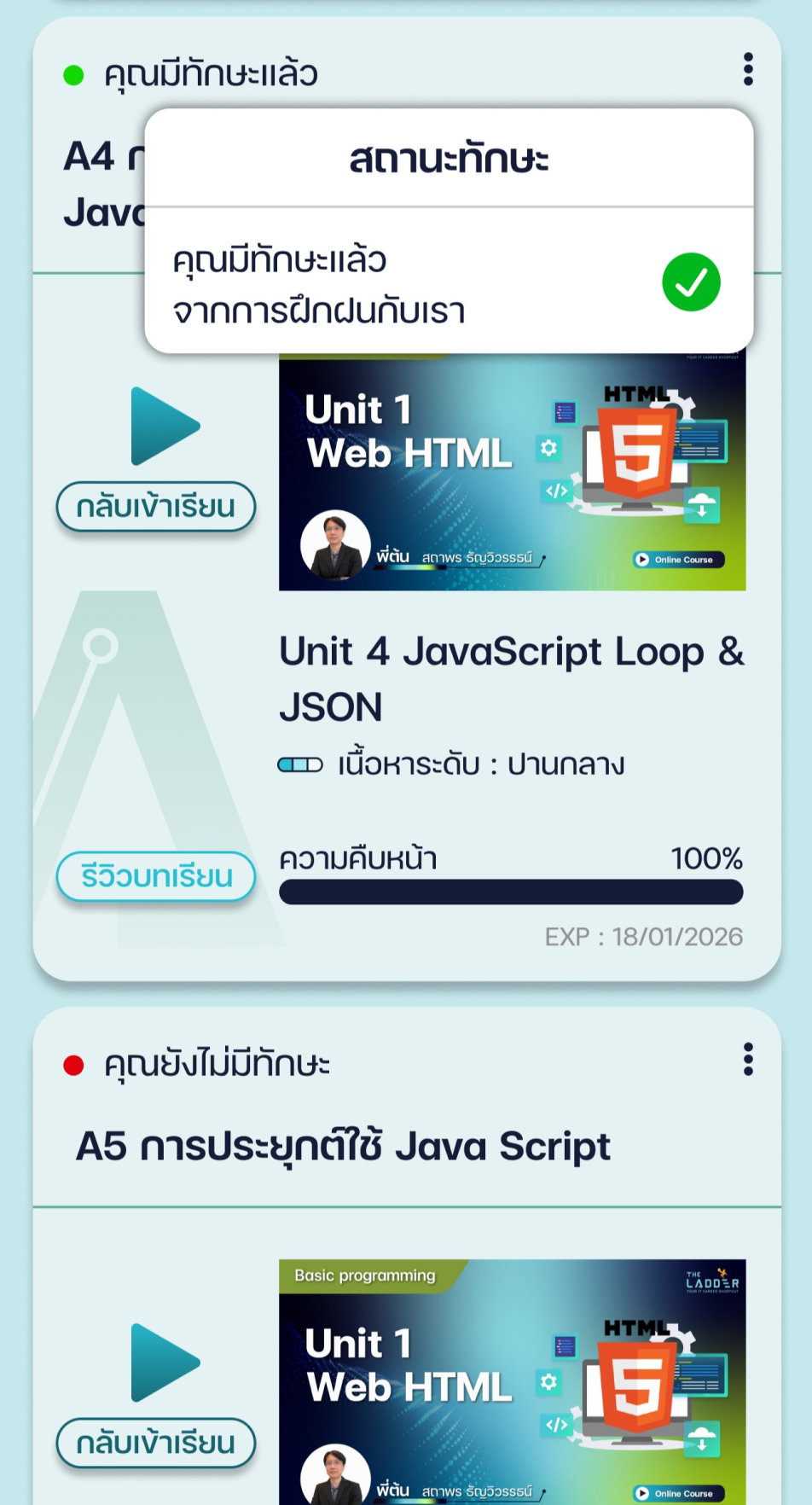812x1505 pixels.
Task: Open the three-dot menu on the A5 card
Action: pyautogui.click(x=748, y=1059)
